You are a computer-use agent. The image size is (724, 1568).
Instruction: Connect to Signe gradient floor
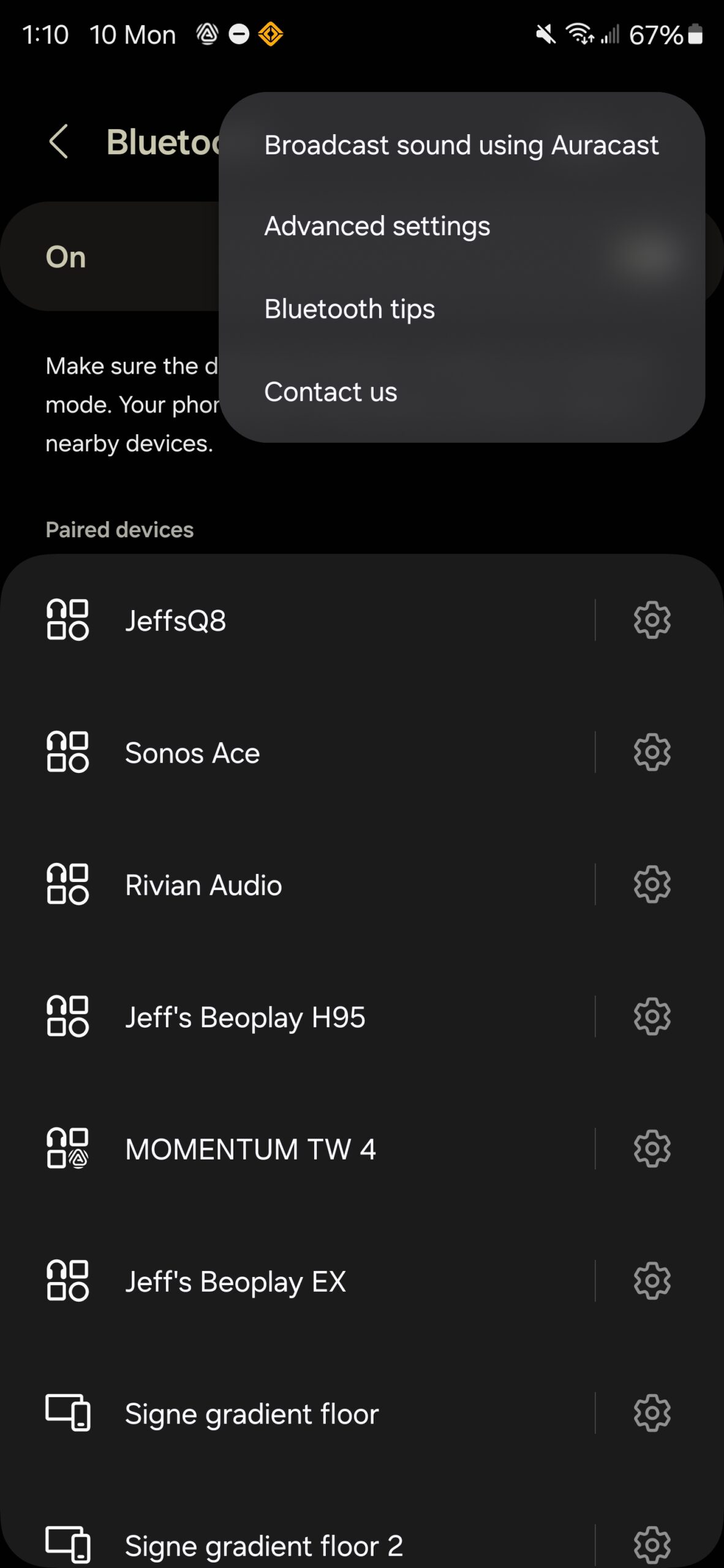coord(298,1414)
